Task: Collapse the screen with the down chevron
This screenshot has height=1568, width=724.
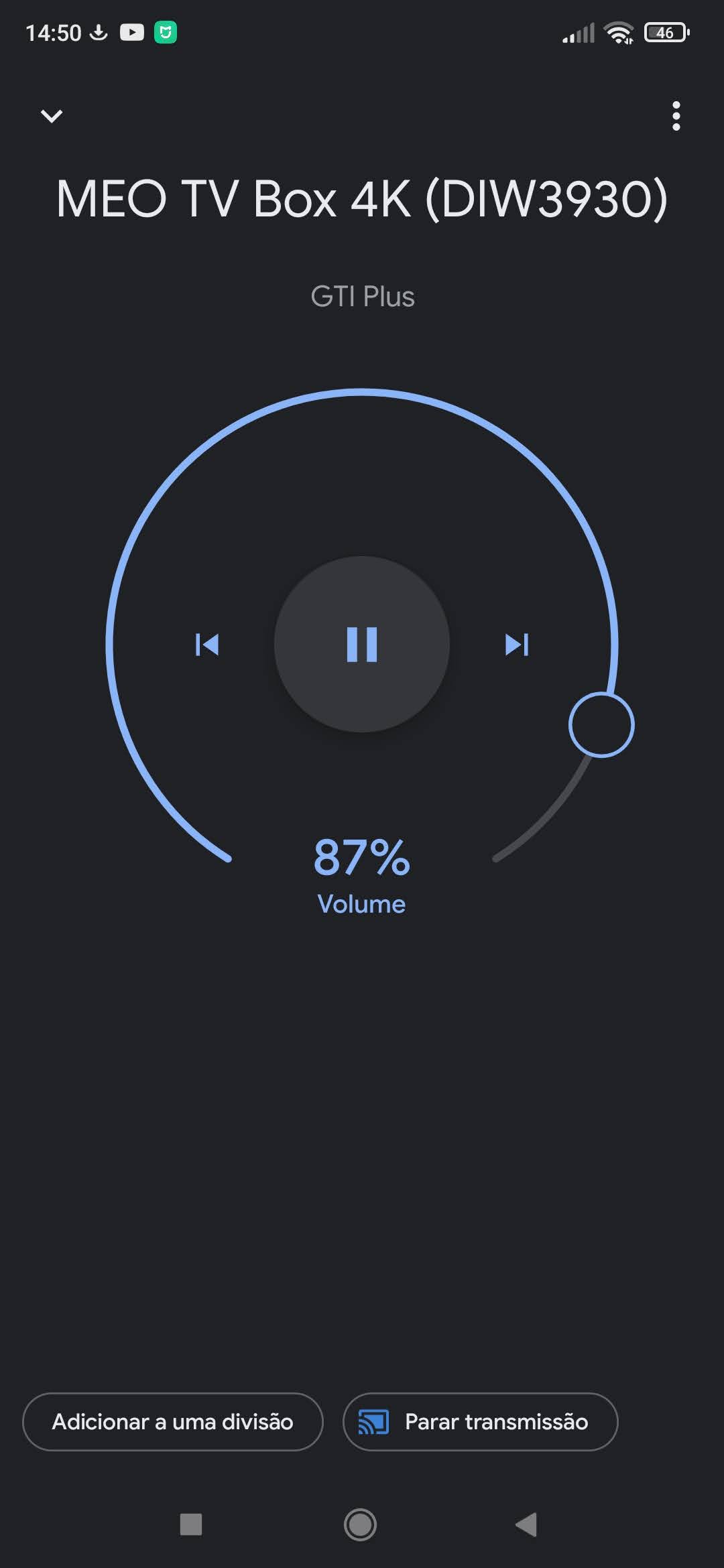Action: click(52, 116)
